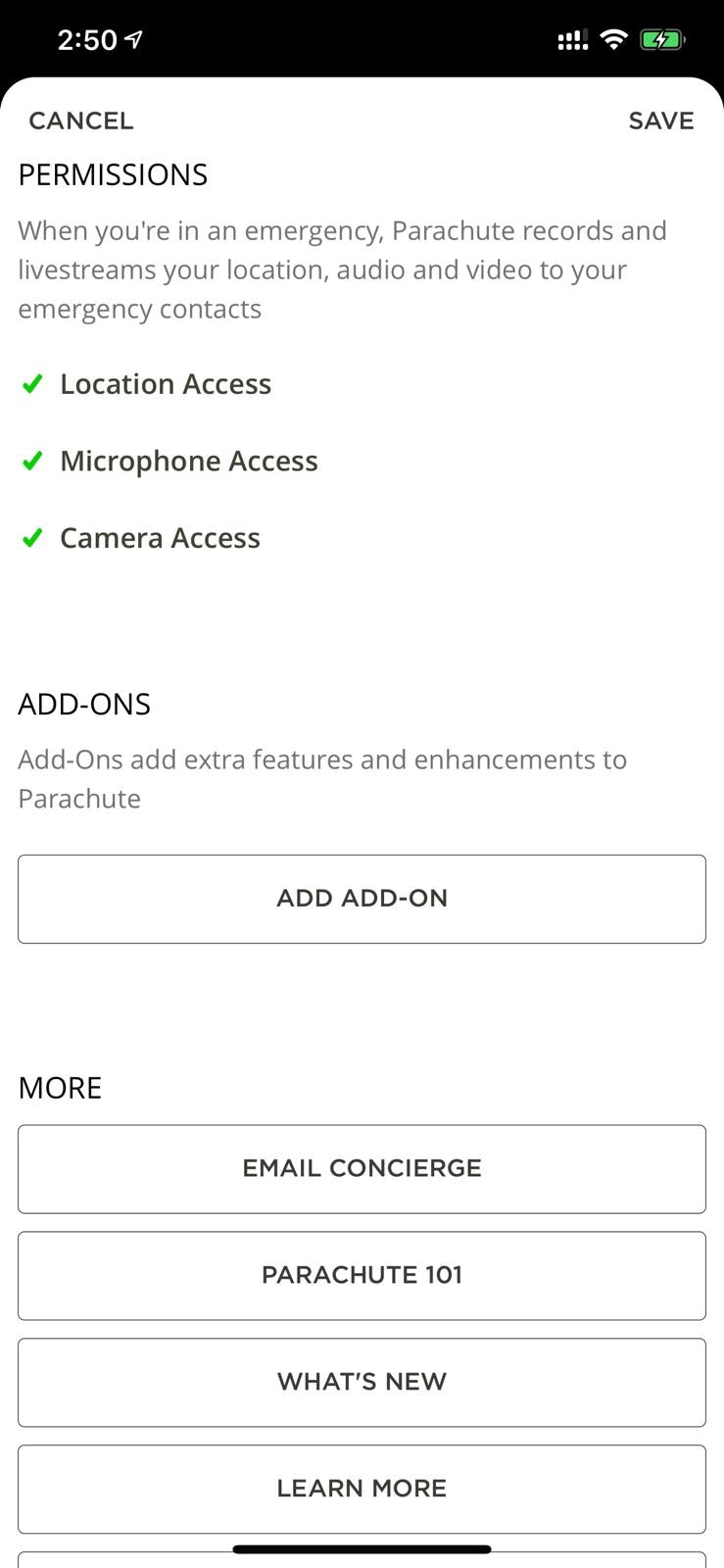The image size is (724, 1568).
Task: Tap Cancel to discard changes
Action: coord(81,121)
